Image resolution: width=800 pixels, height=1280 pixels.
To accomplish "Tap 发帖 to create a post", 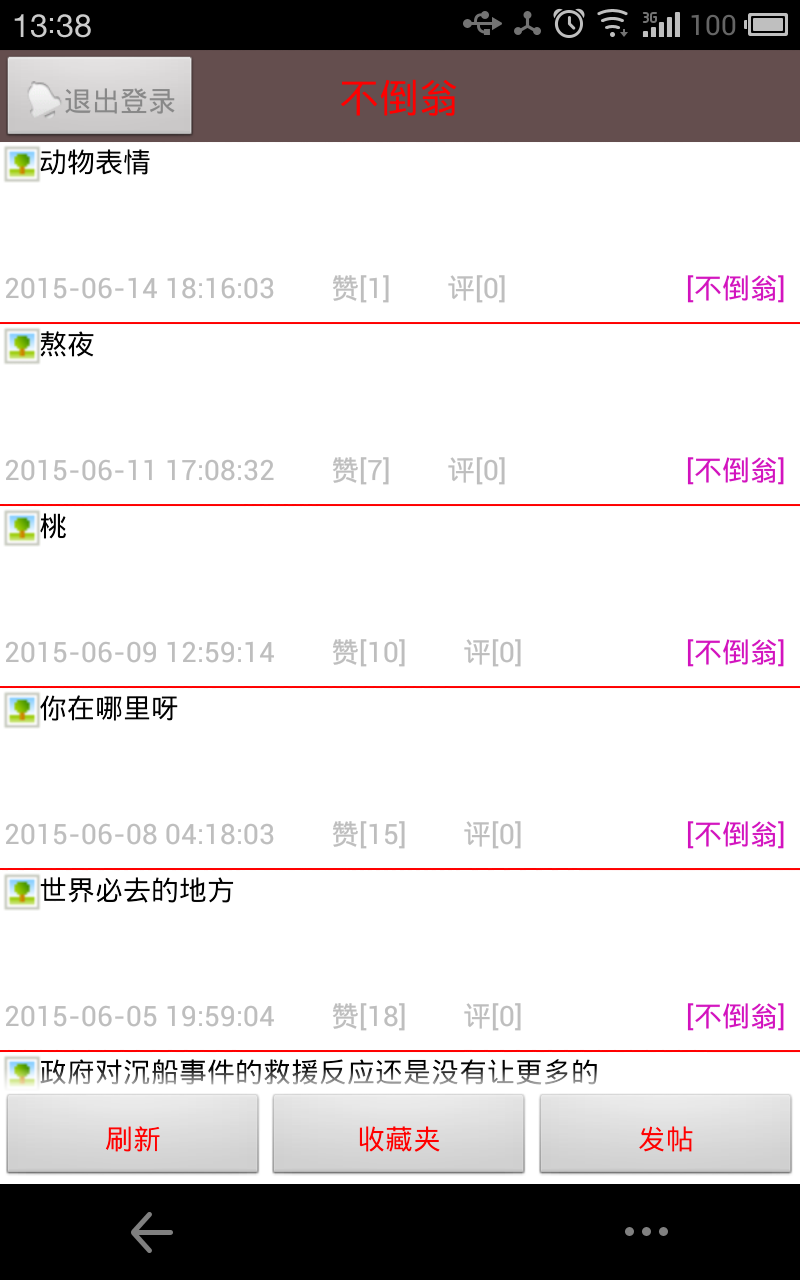I will click(666, 1133).
